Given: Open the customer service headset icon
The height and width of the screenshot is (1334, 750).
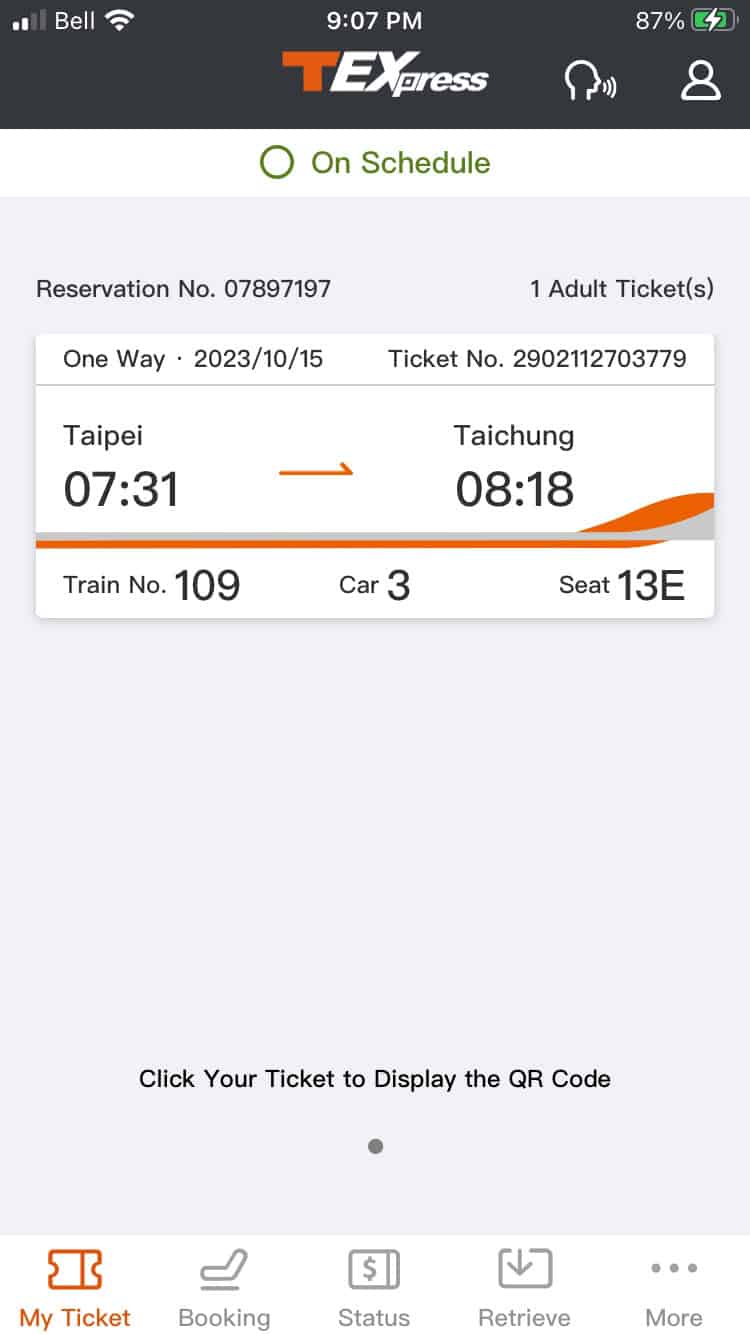Looking at the screenshot, I should pyautogui.click(x=591, y=78).
